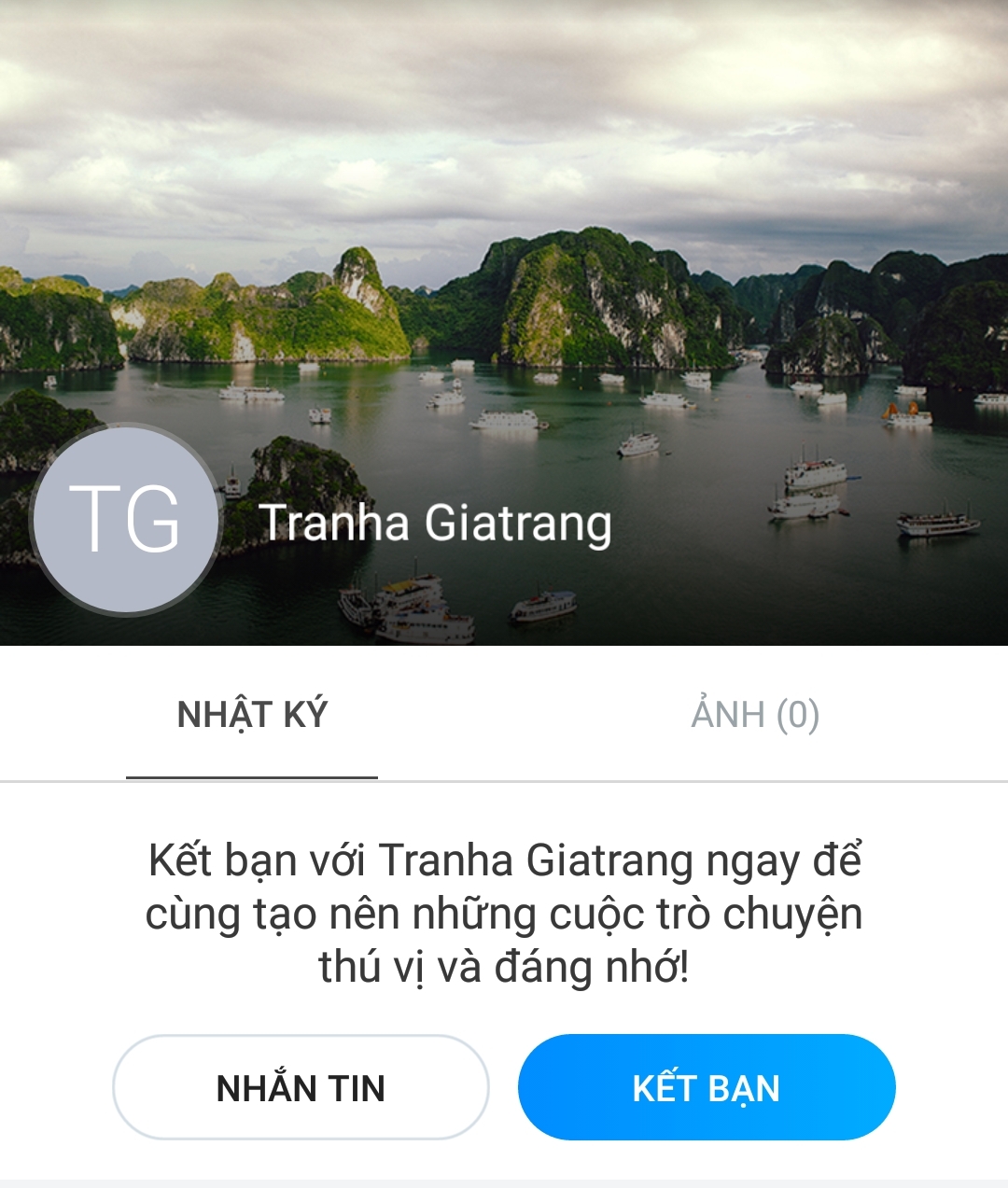This screenshot has width=1008, height=1188.
Task: Open the ẢNH (0) tab
Action: (x=755, y=715)
